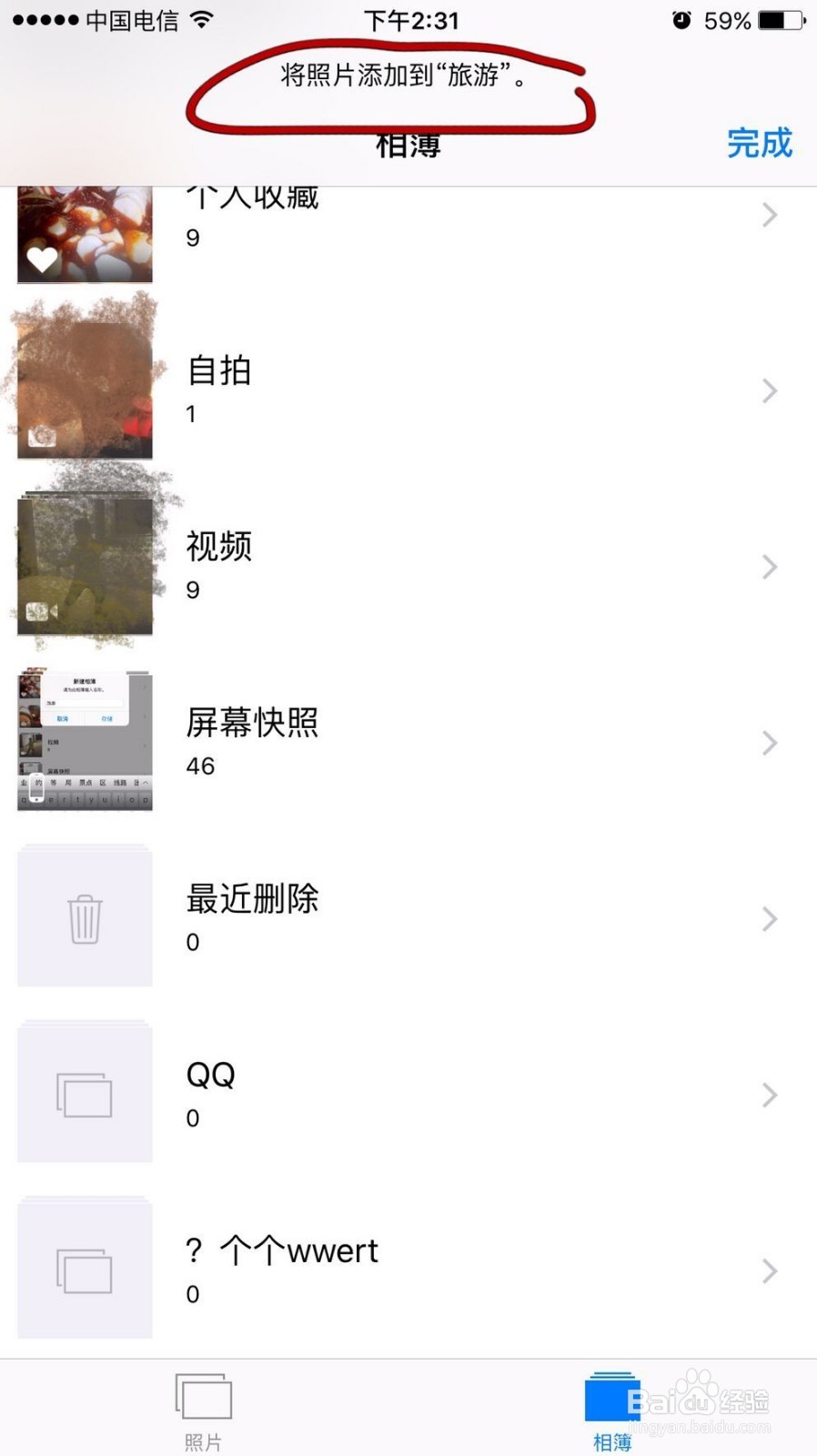The width and height of the screenshot is (817, 1456).
Task: Tap the 自拍 album thumbnail
Action: [x=84, y=382]
